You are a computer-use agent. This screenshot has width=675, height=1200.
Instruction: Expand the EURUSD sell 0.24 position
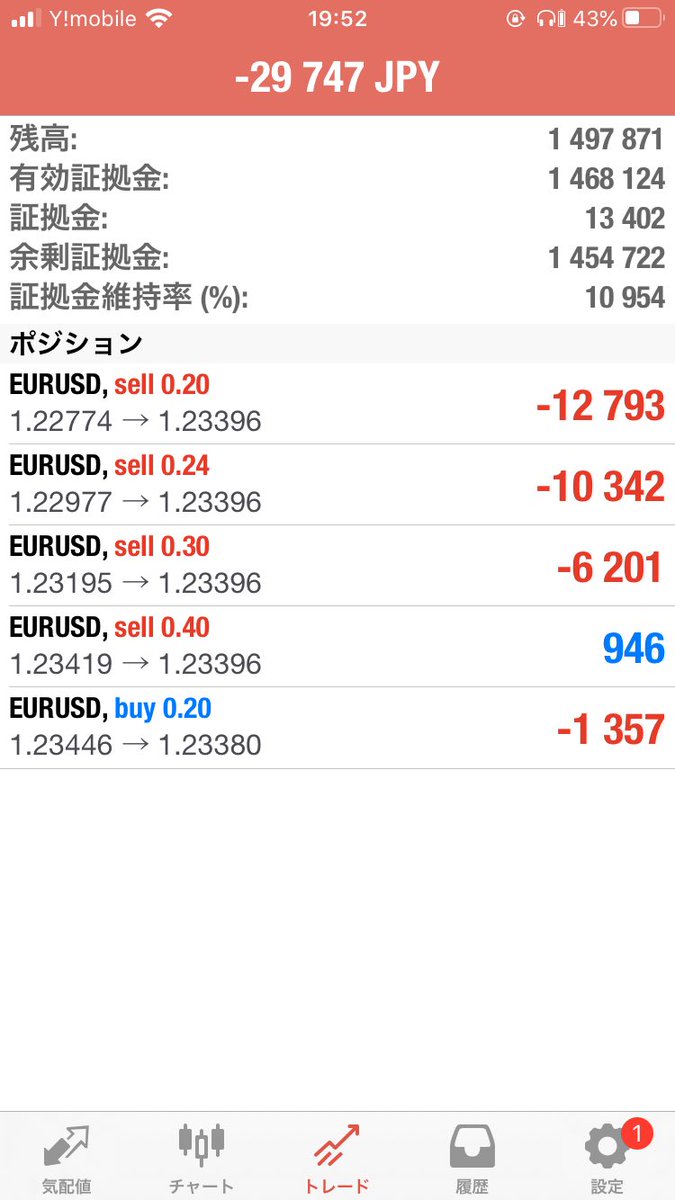337,485
